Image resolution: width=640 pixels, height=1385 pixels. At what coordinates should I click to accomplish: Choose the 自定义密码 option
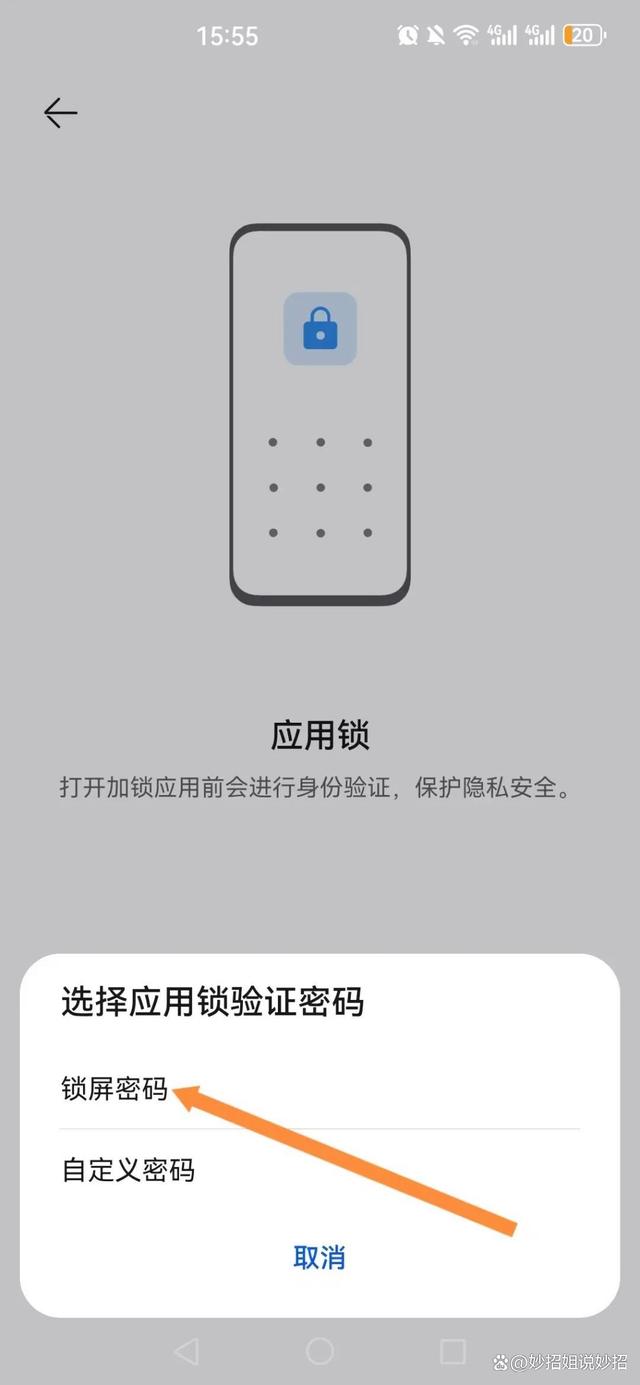tap(128, 1169)
